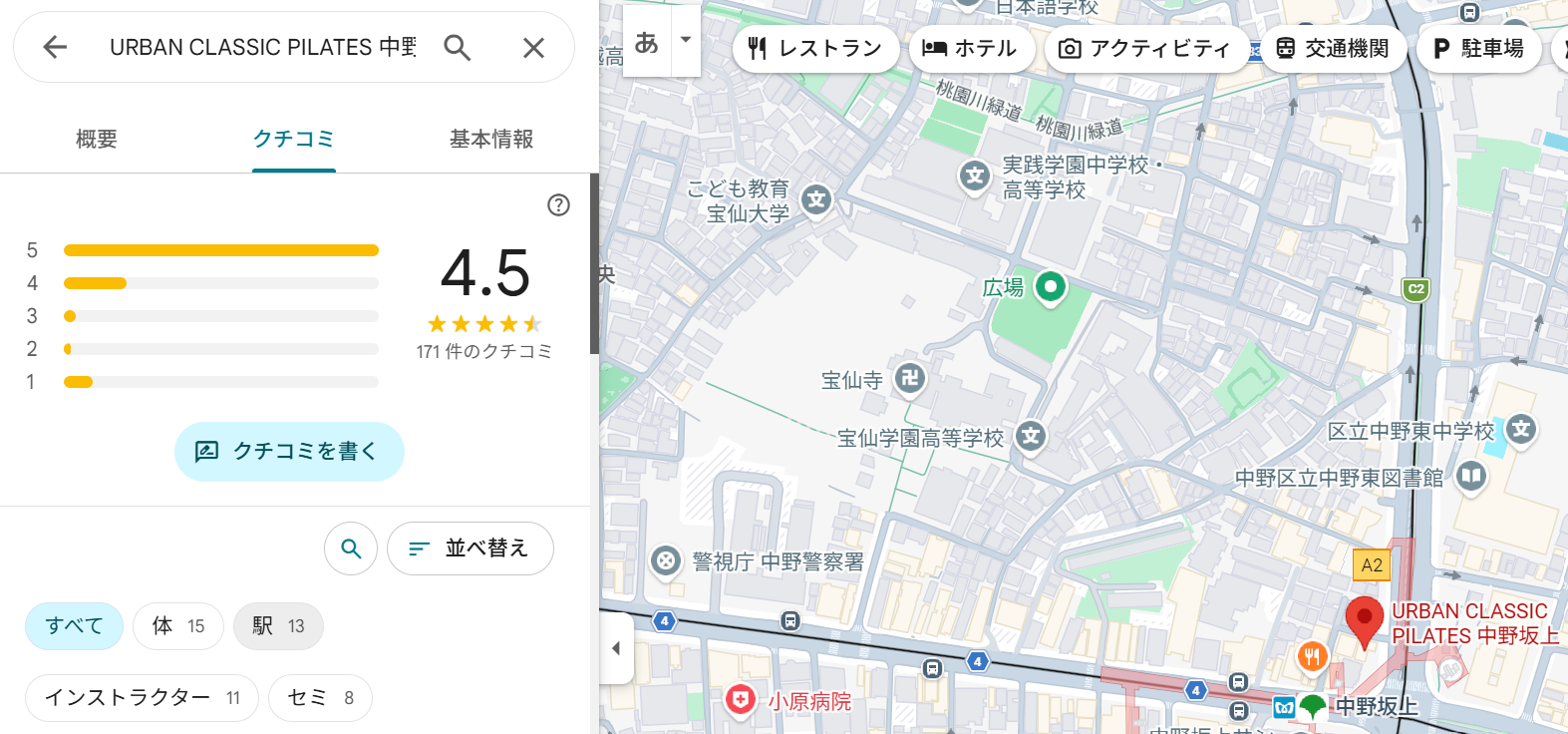Filter reviews by 駅
The height and width of the screenshot is (734, 1568).
coord(278,626)
